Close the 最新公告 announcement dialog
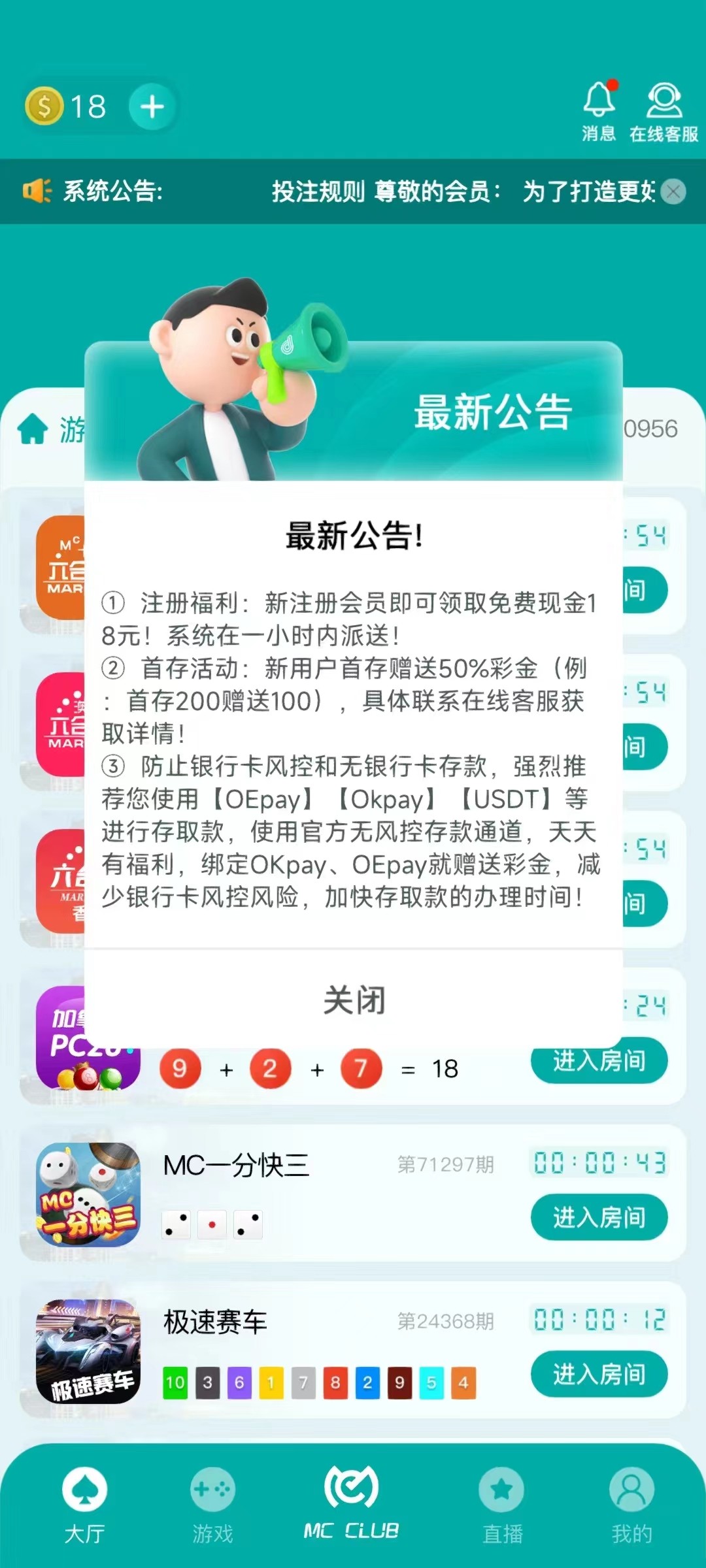Viewport: 706px width, 1568px height. (x=354, y=1000)
